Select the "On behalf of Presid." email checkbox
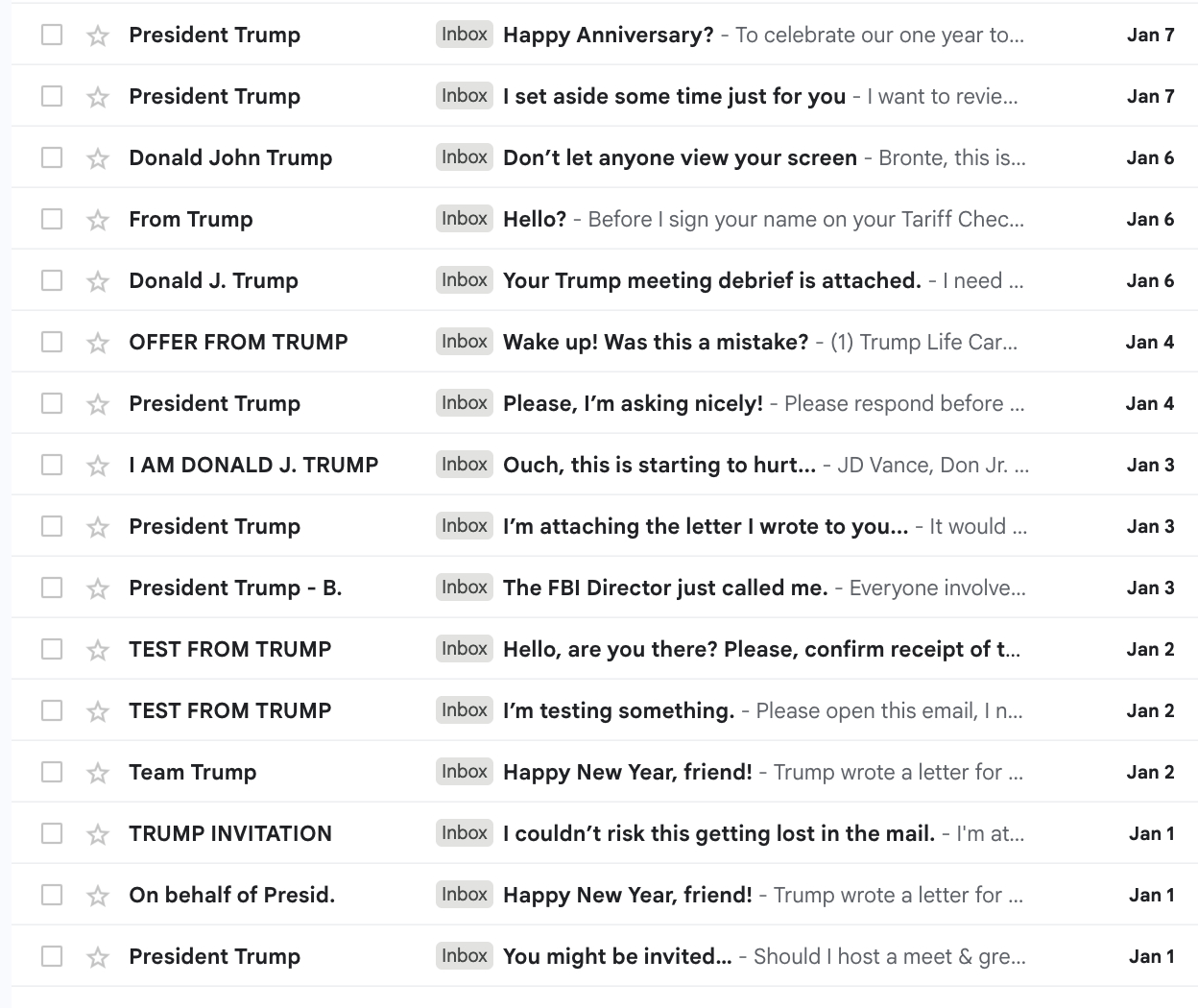Screen dimensions: 1198x1008 click(x=52, y=896)
